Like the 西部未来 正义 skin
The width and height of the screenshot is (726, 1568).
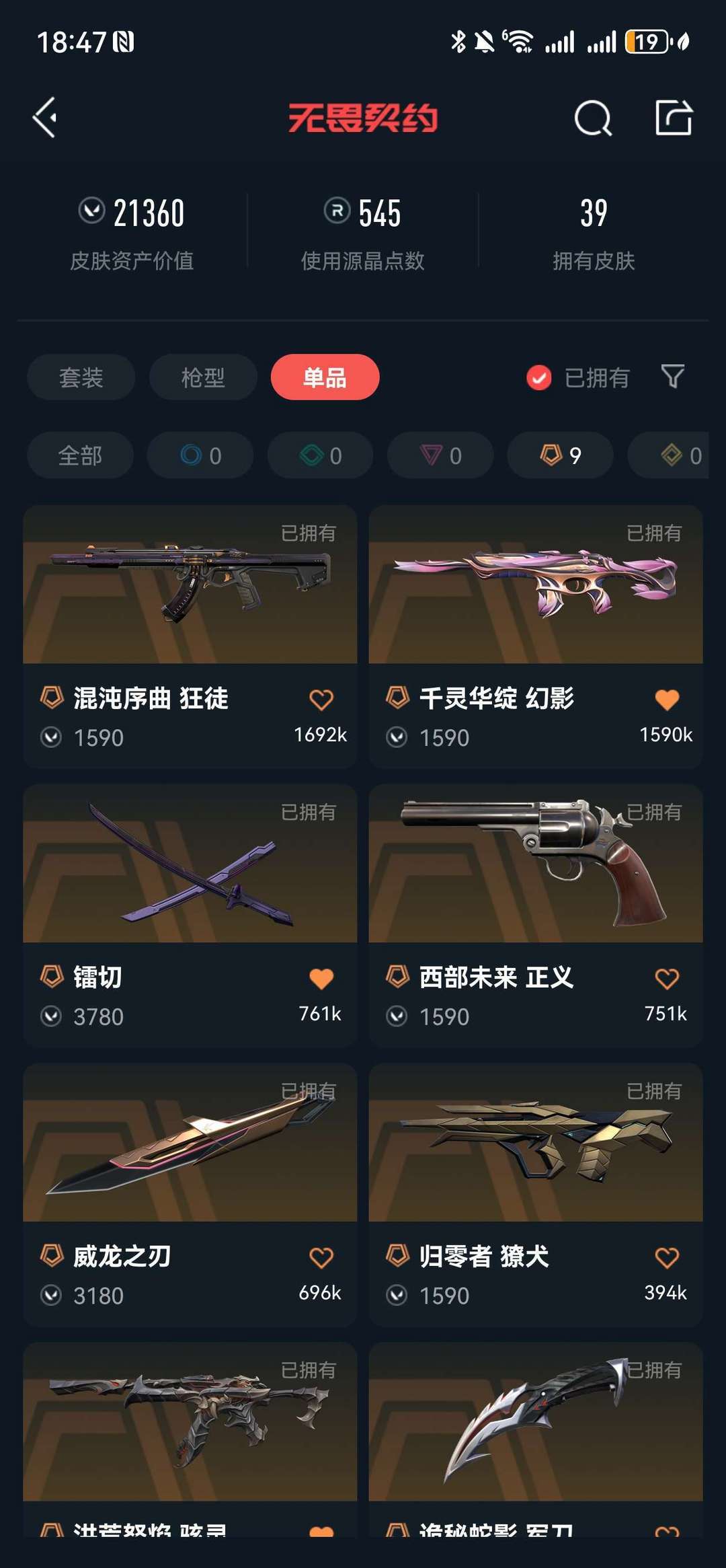(666, 979)
